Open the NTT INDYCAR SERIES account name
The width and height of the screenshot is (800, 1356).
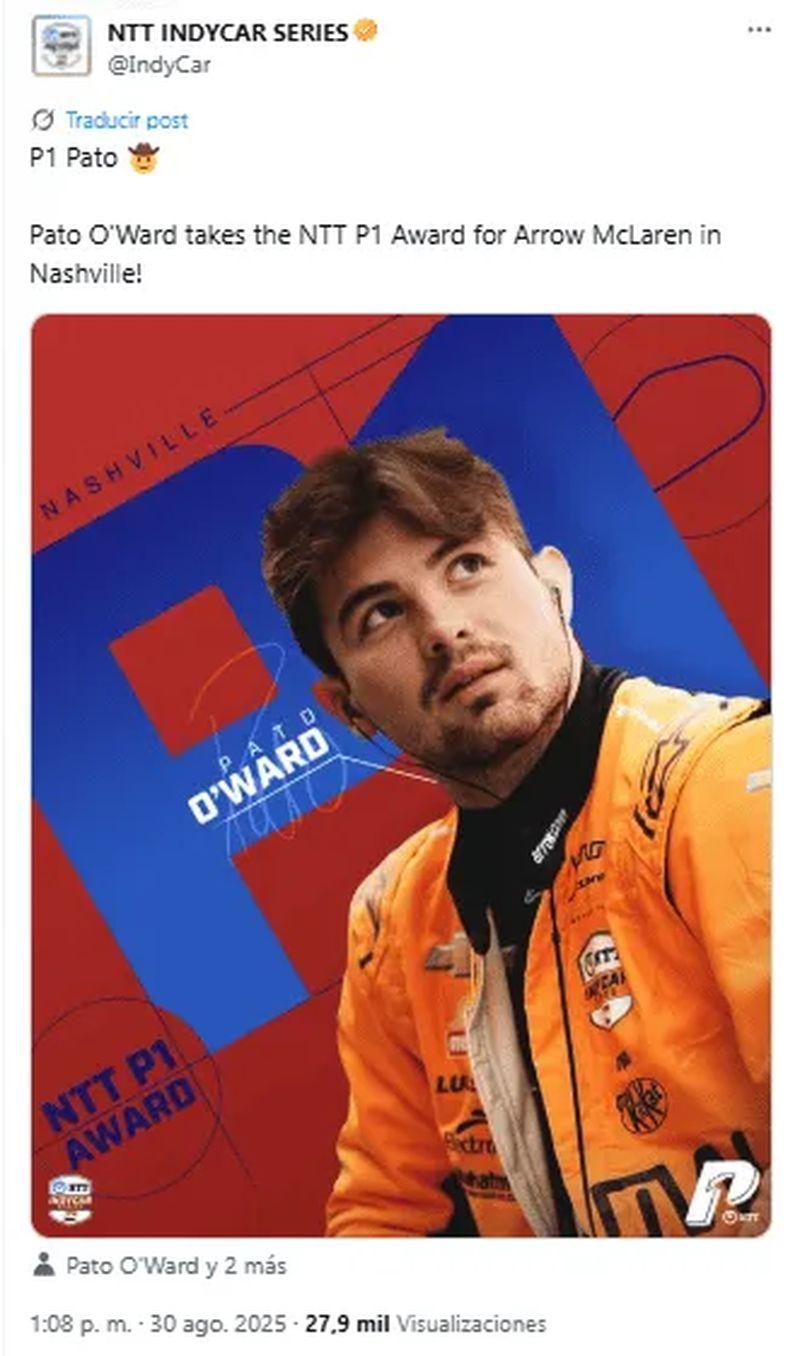click(228, 32)
